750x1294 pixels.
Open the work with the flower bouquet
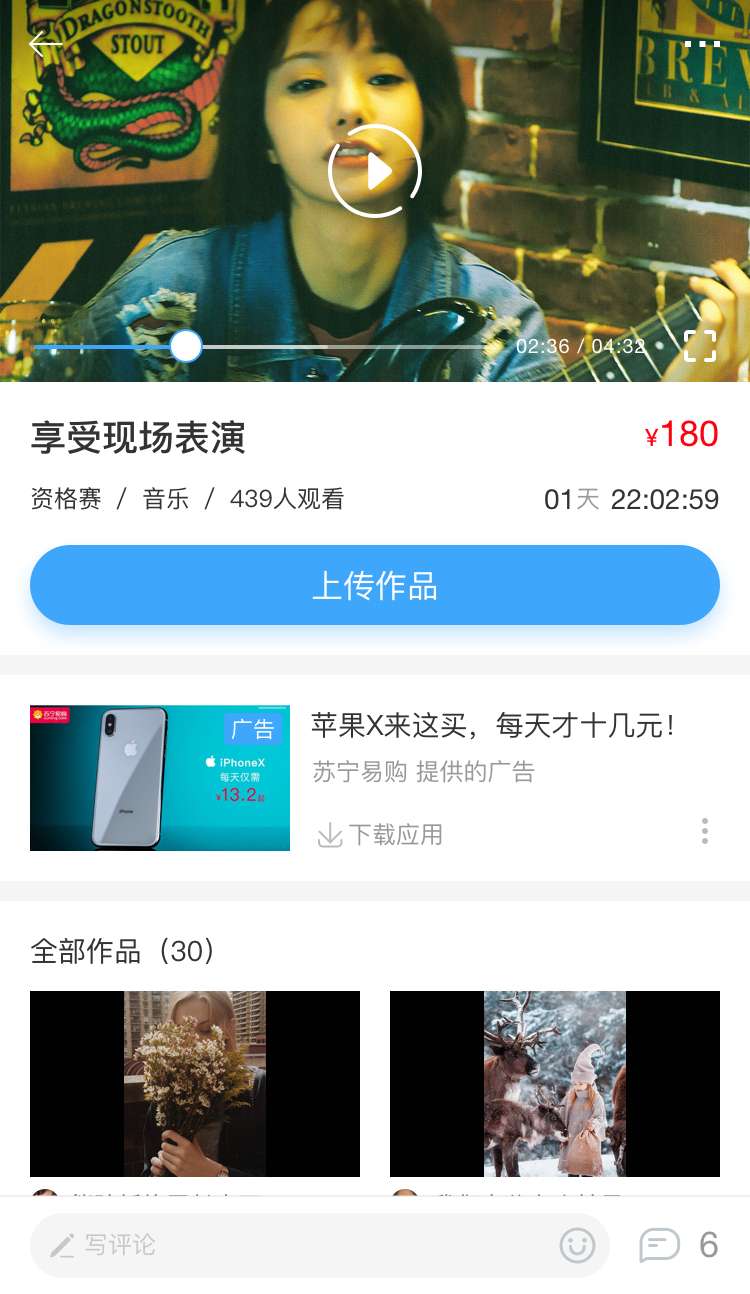pos(195,1084)
